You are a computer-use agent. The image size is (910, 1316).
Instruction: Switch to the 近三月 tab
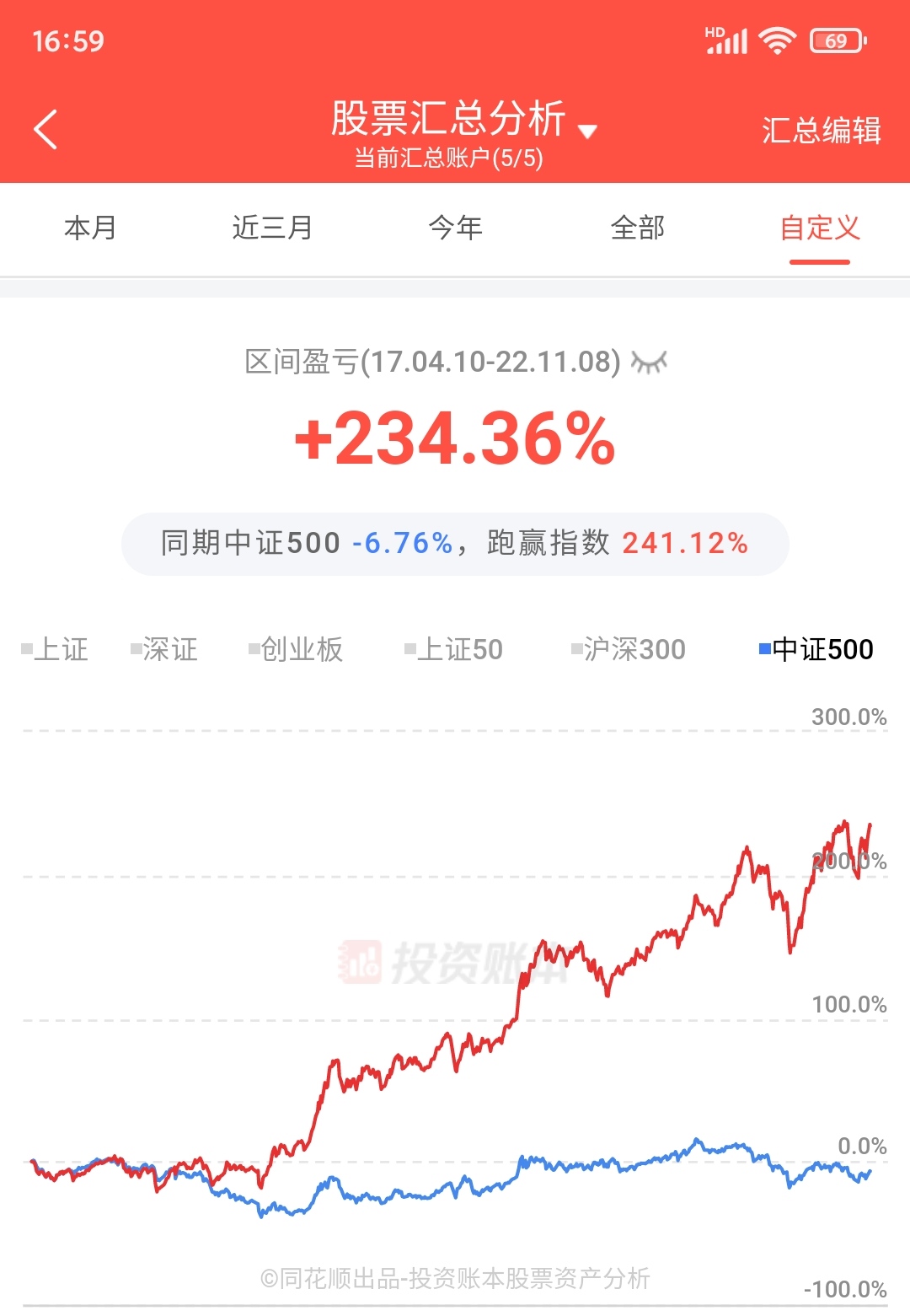272,228
